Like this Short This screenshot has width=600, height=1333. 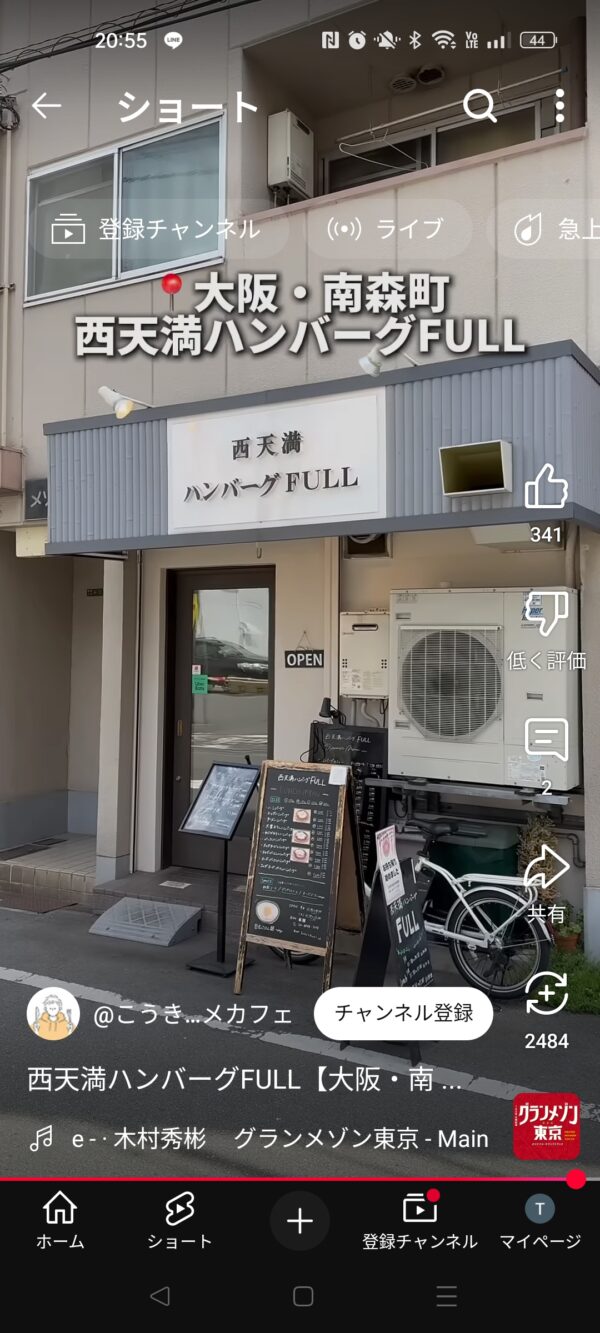546,488
